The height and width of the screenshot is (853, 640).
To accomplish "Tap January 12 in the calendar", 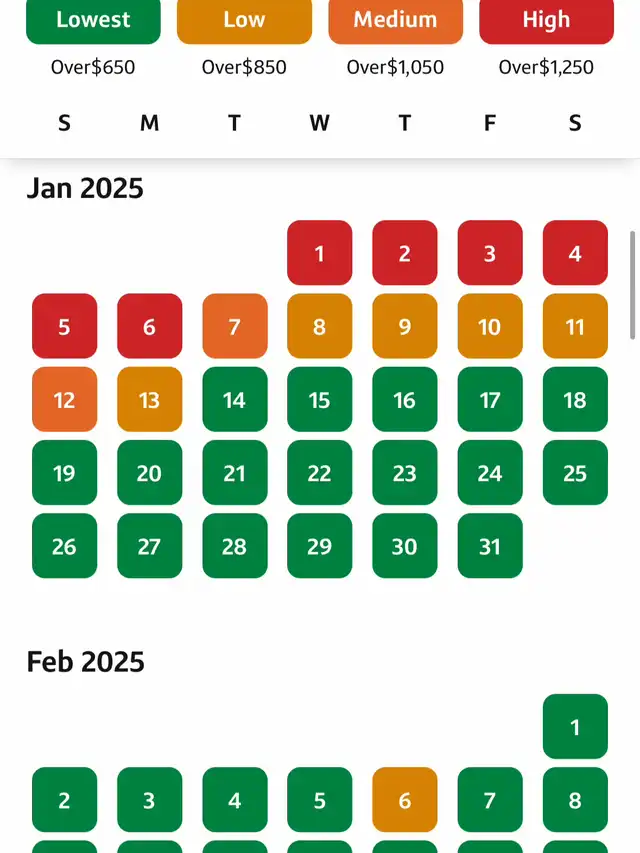I will click(64, 399).
